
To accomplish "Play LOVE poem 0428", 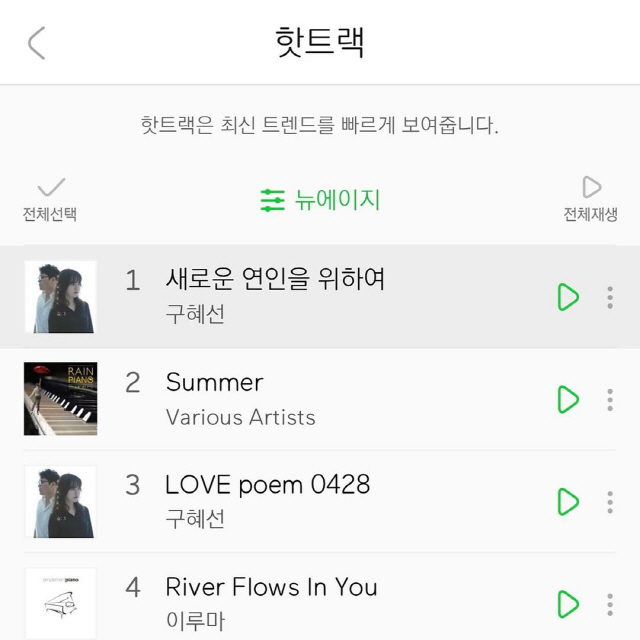I will pyautogui.click(x=568, y=501).
